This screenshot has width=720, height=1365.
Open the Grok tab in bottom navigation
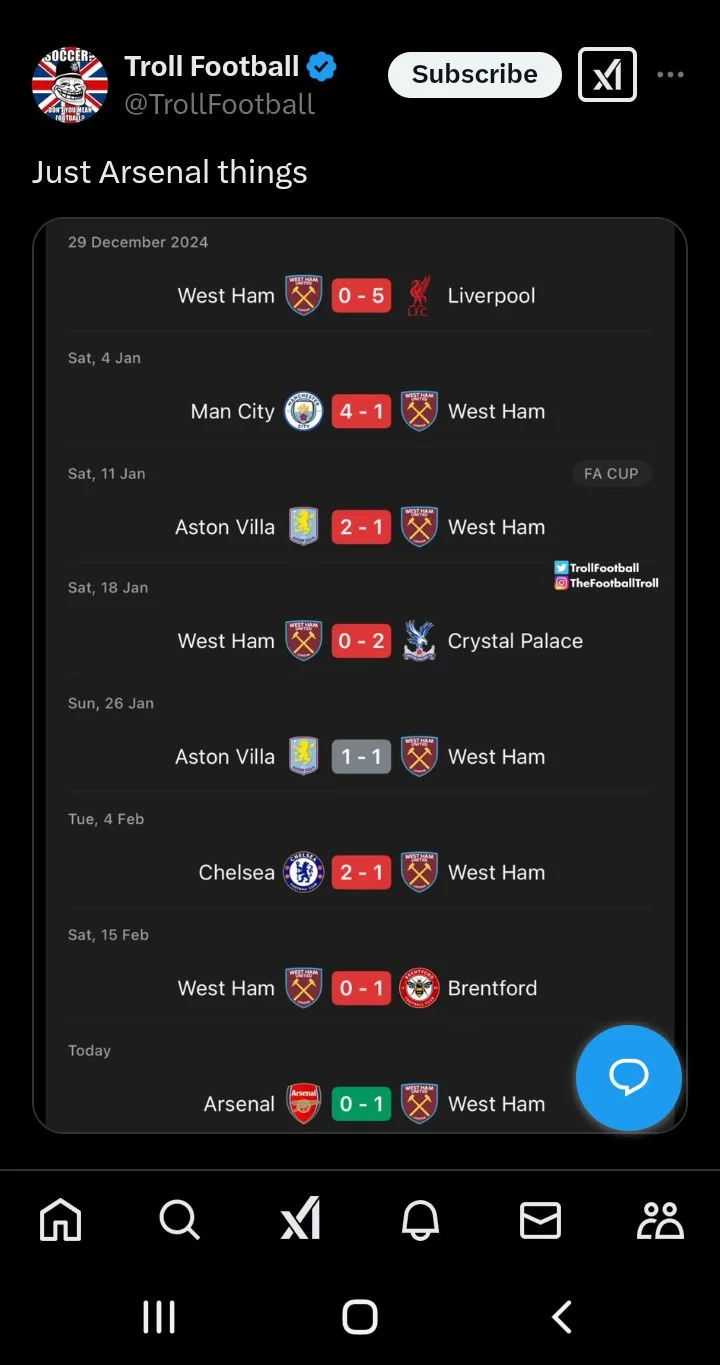(300, 1220)
